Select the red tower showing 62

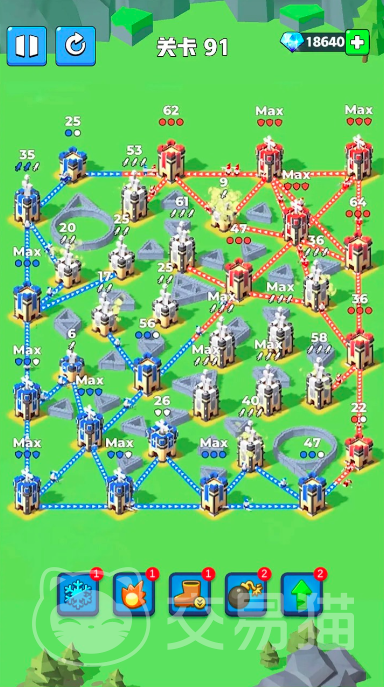coord(171,160)
